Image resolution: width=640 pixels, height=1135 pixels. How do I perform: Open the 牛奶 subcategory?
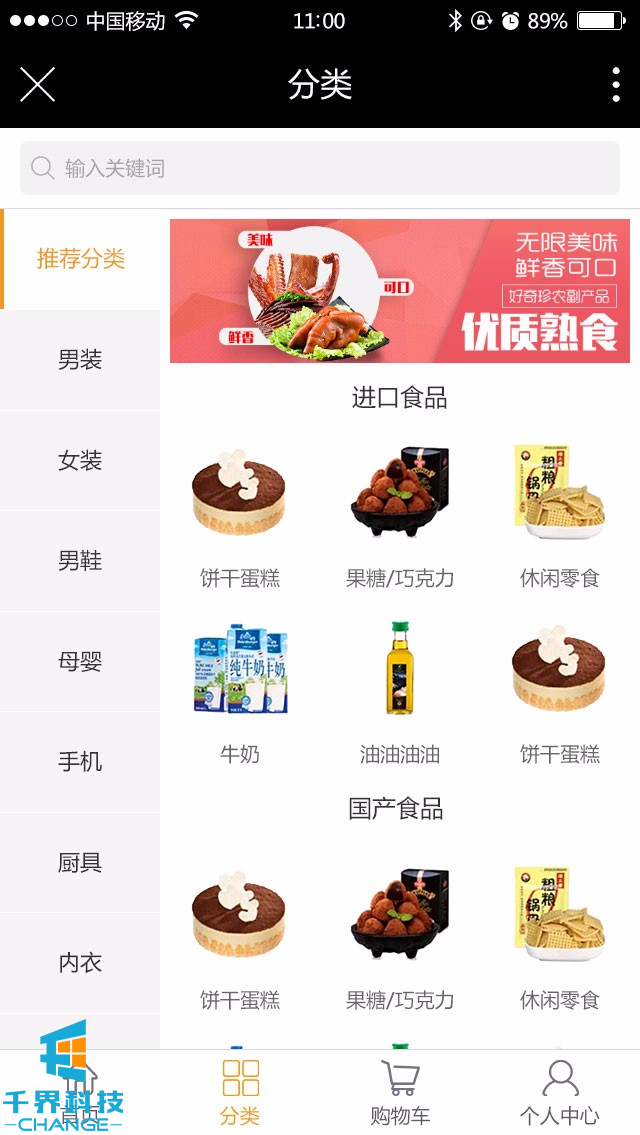[240, 690]
